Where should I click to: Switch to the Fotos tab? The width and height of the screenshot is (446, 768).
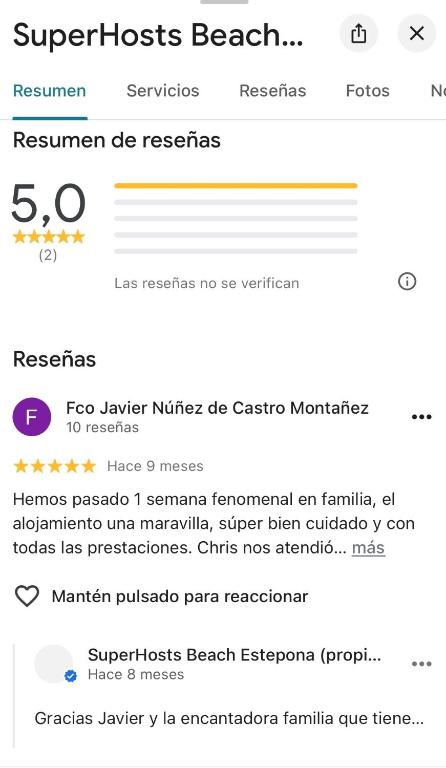pyautogui.click(x=368, y=91)
